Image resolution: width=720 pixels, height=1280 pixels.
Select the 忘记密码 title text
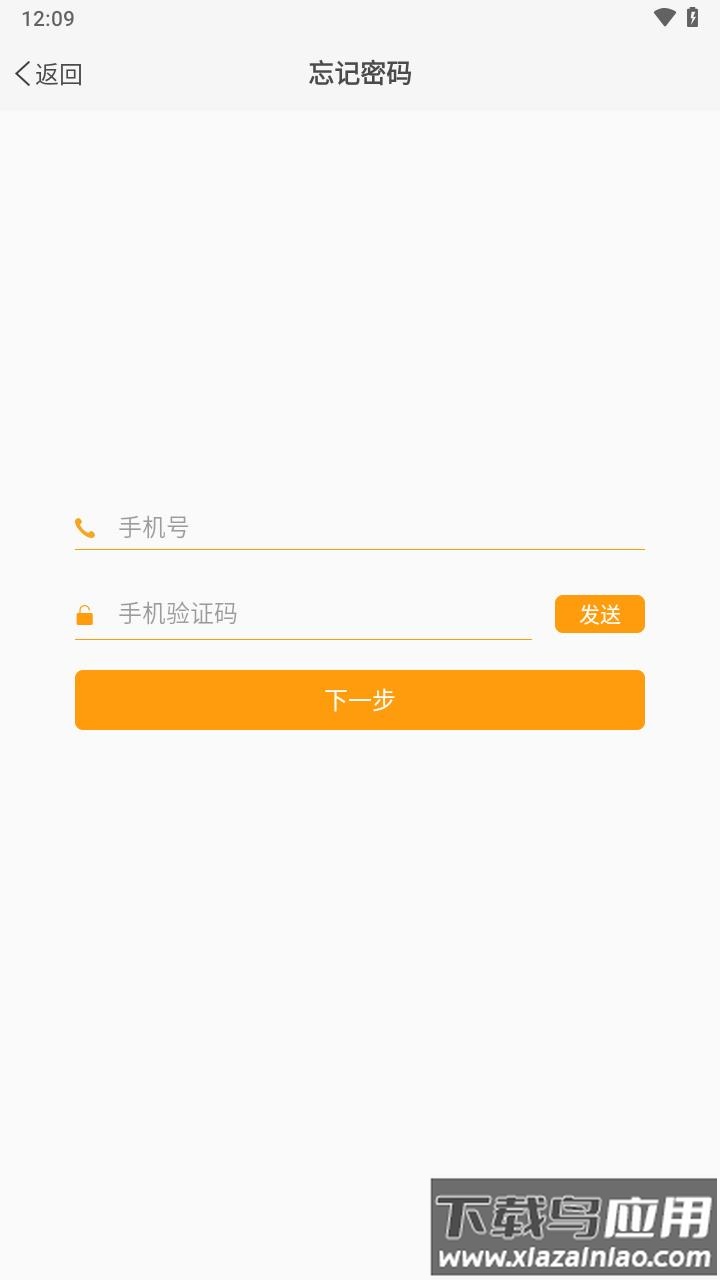[360, 74]
